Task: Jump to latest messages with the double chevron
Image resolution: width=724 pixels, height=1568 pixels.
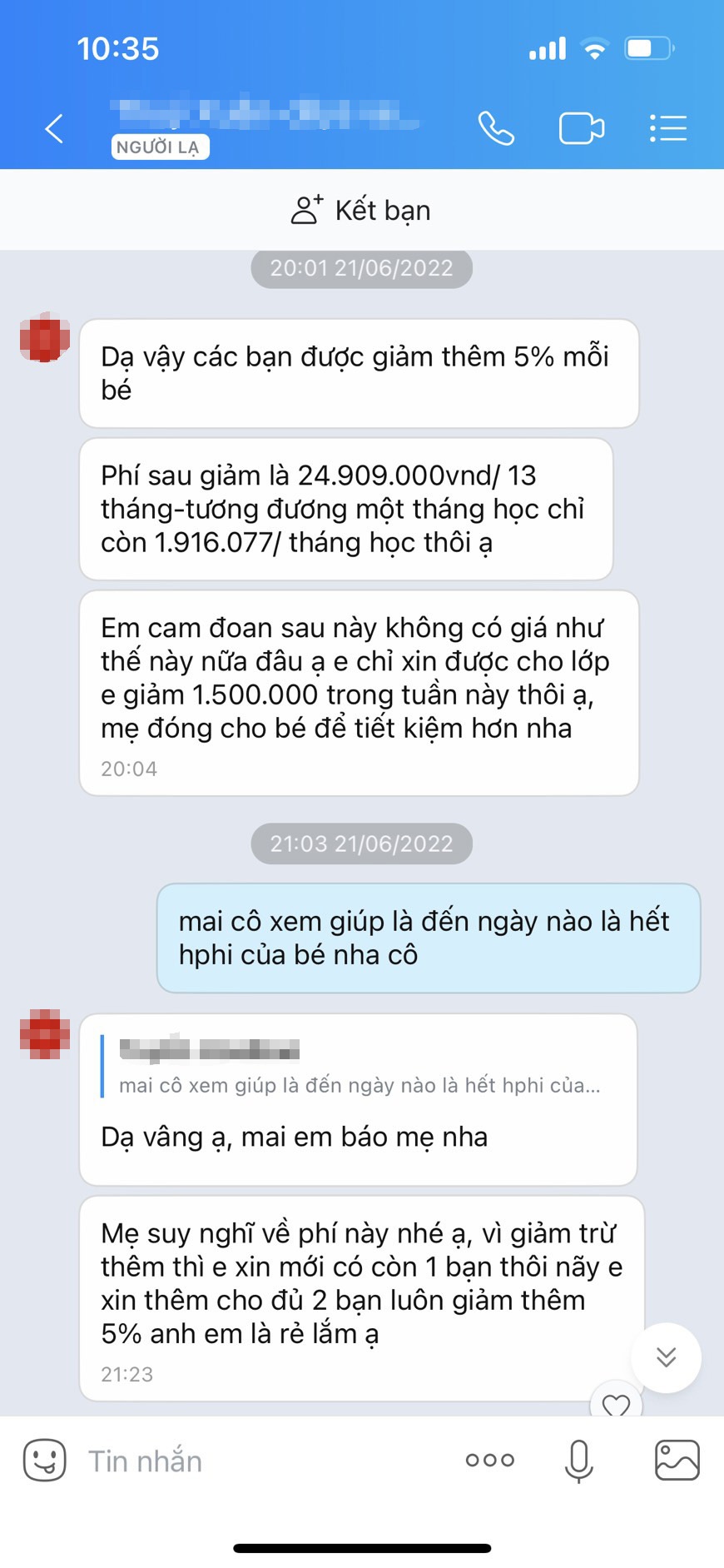Action: coord(665,1357)
